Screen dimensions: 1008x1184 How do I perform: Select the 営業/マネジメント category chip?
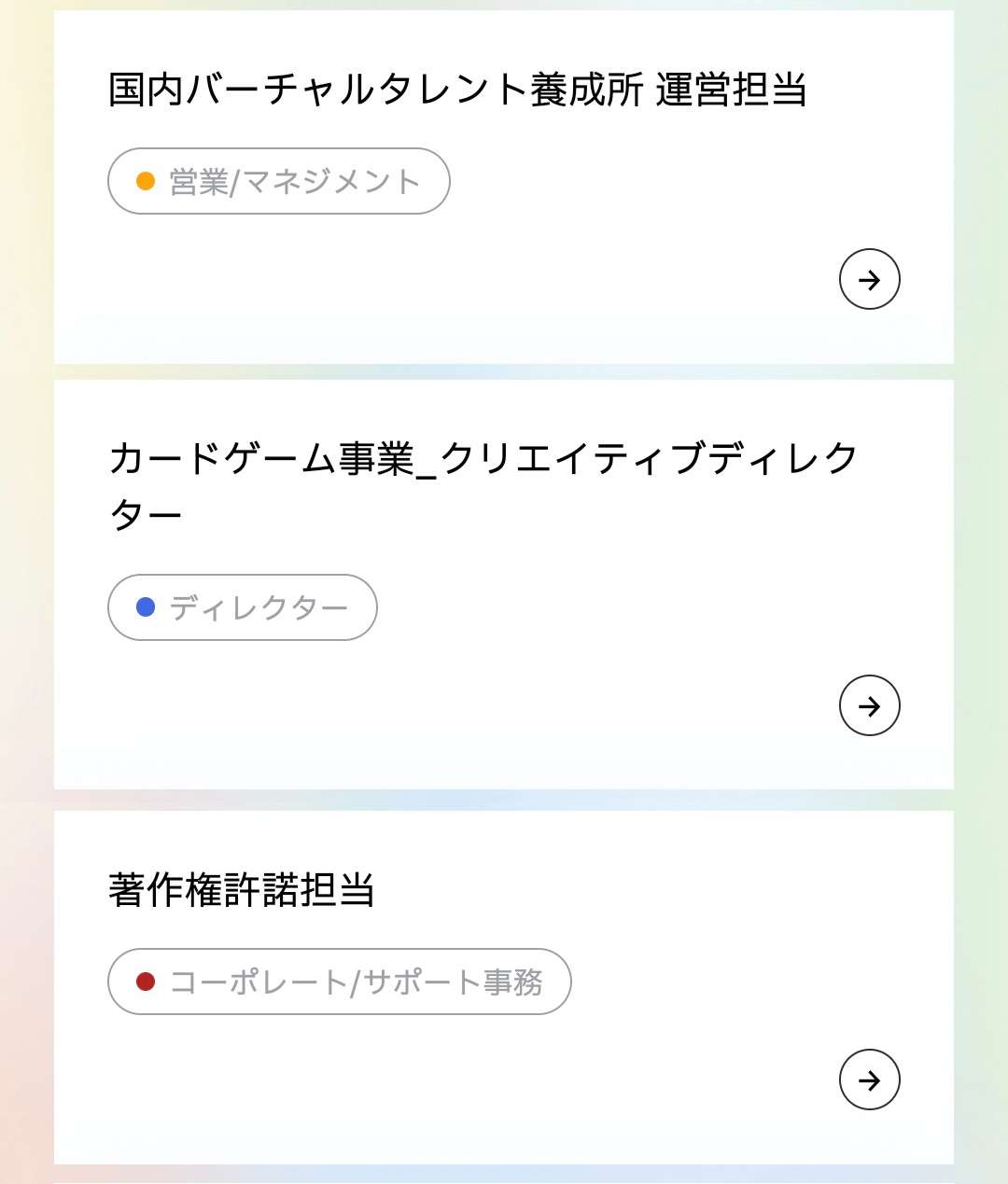click(279, 181)
